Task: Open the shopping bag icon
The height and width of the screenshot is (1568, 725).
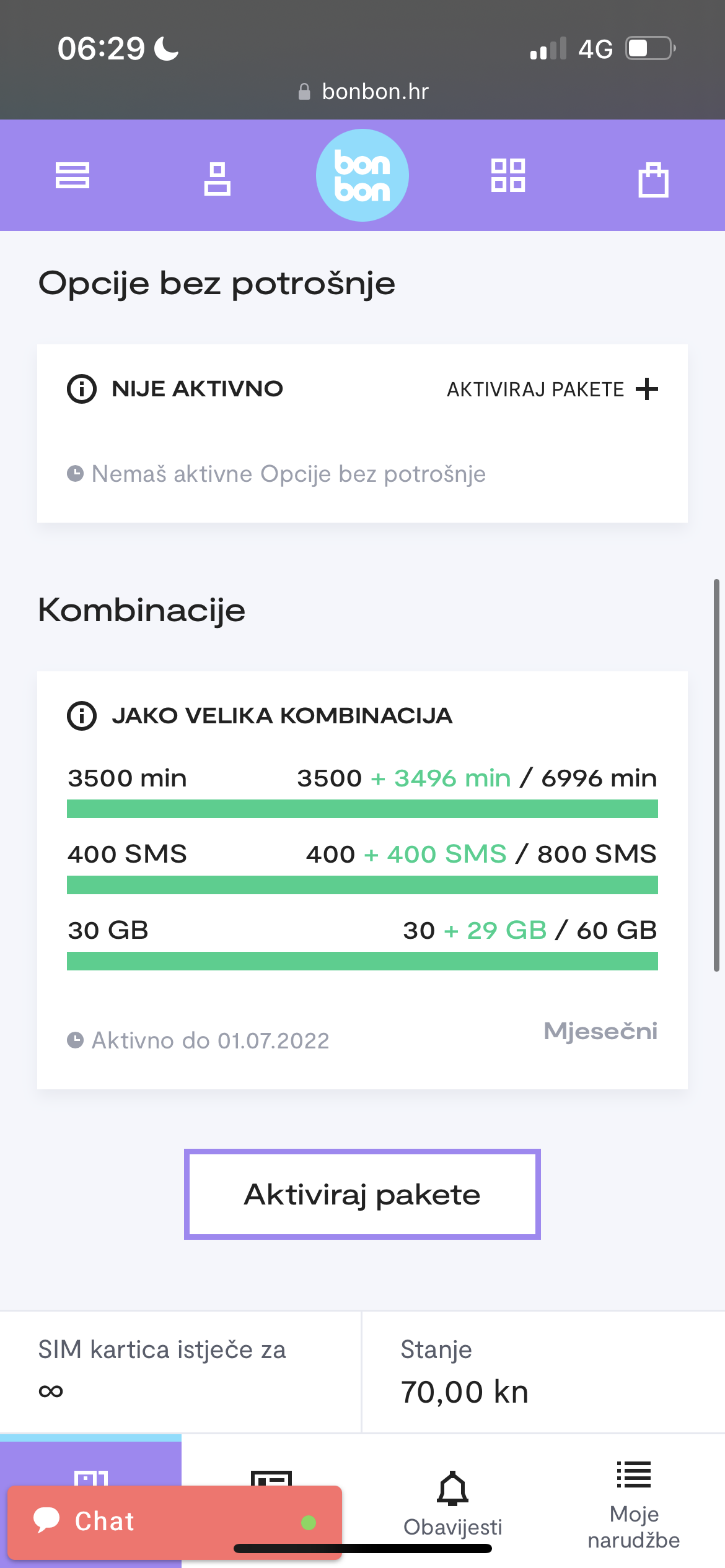Action: click(653, 180)
